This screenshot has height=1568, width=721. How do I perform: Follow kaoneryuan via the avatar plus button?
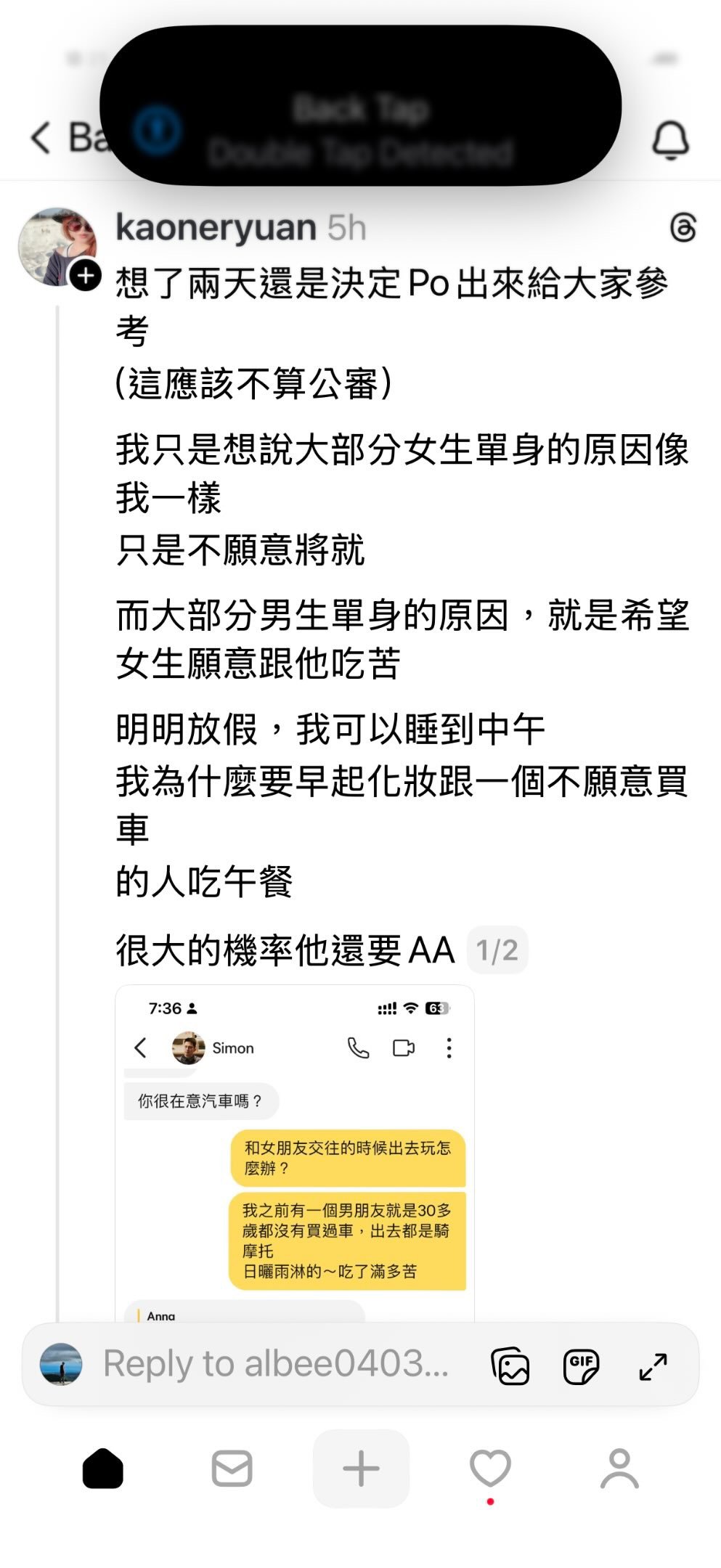coord(86,276)
